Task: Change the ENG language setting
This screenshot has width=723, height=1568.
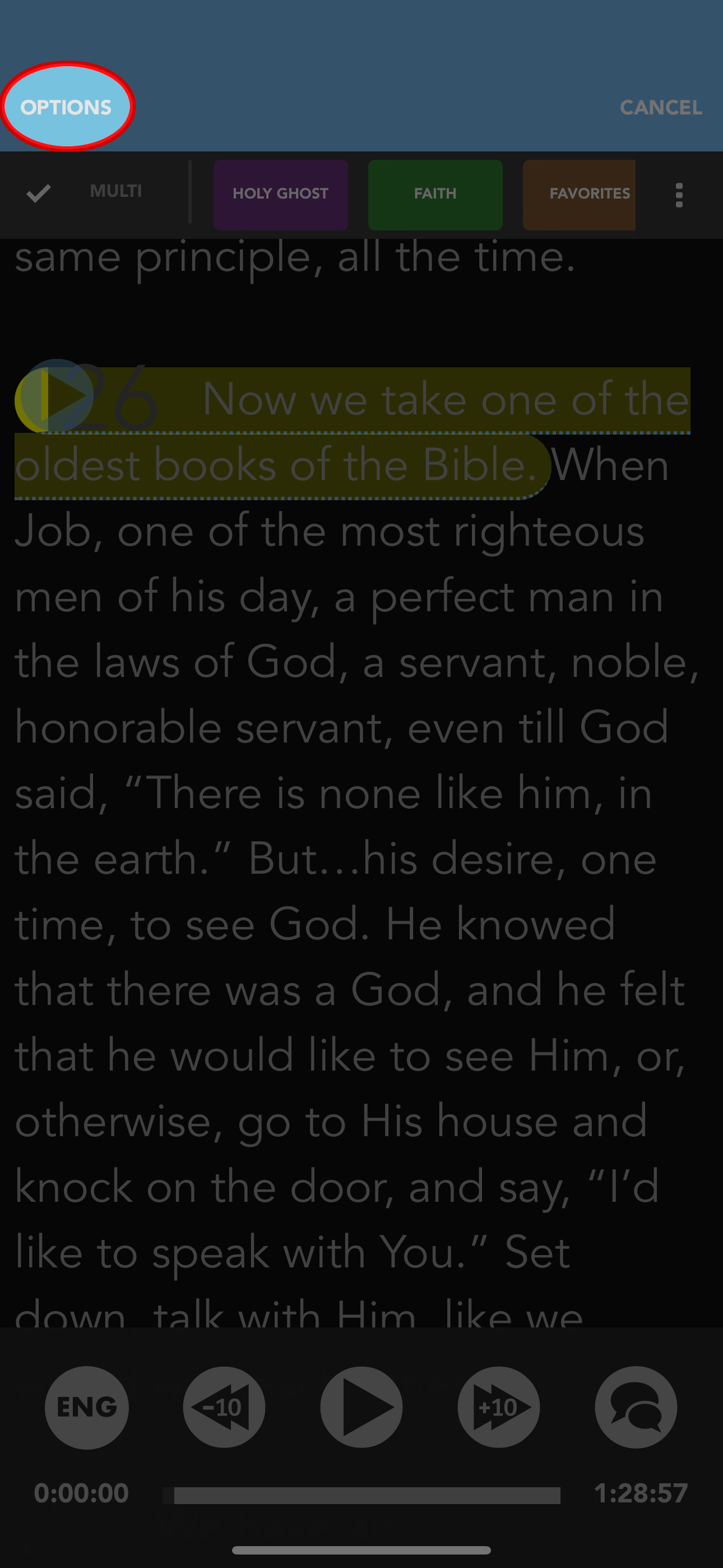Action: pos(87,1406)
